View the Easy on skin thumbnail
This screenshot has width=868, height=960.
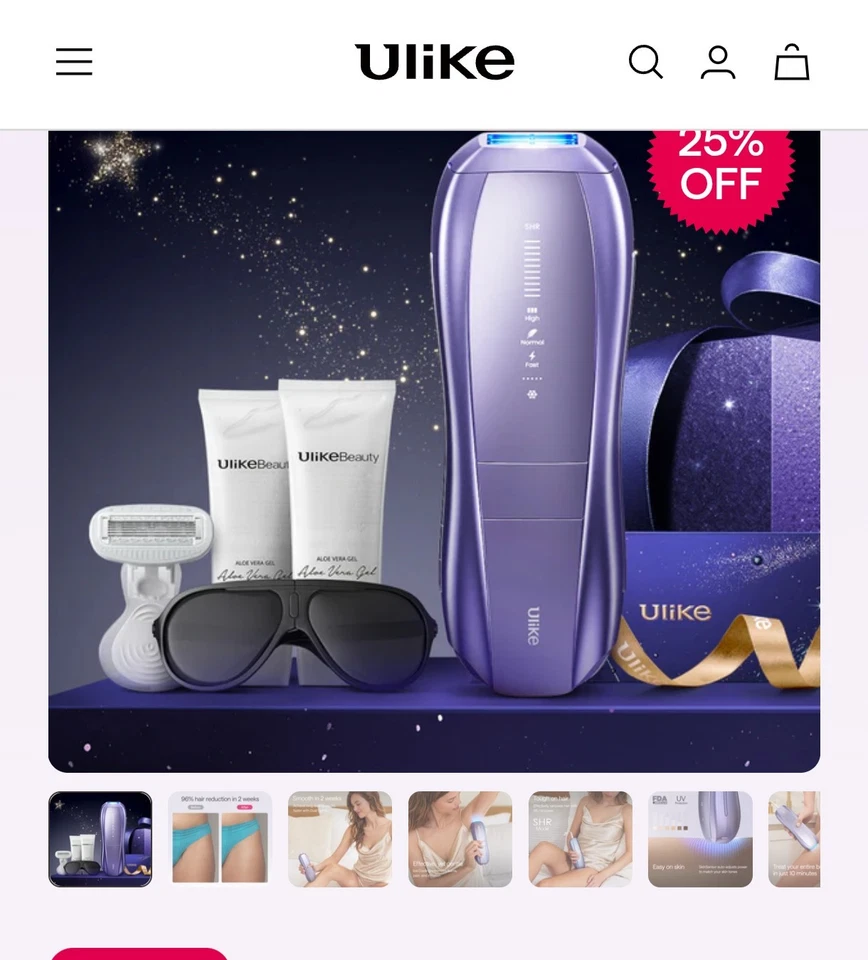pyautogui.click(x=700, y=839)
